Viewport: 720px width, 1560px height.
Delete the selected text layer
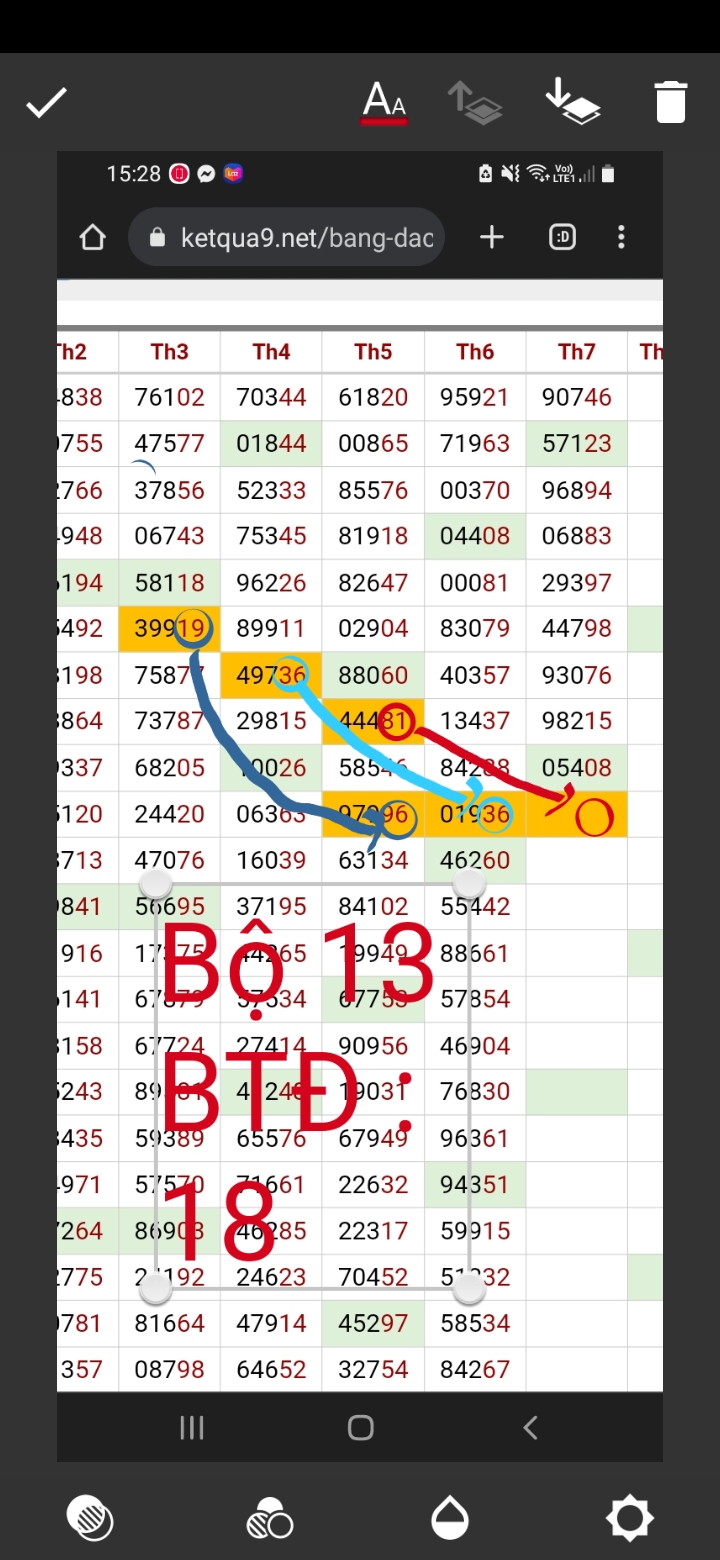pyautogui.click(x=670, y=102)
